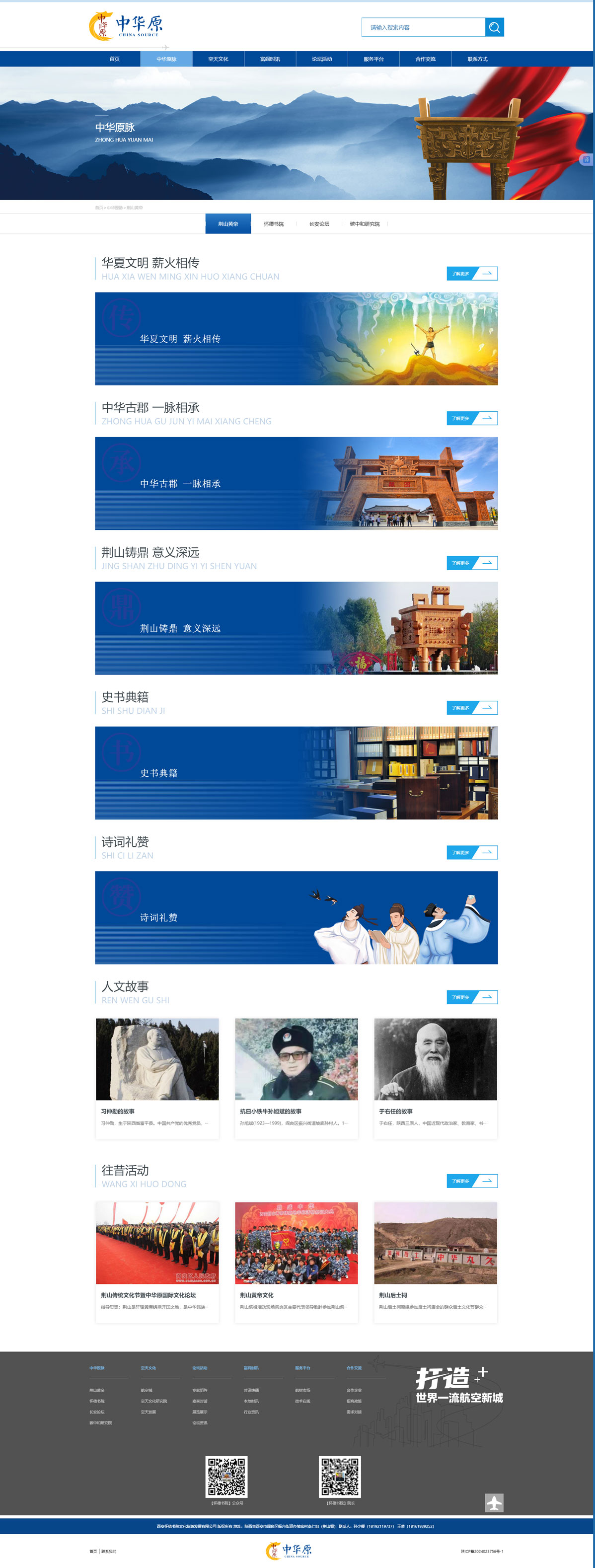The width and height of the screenshot is (595, 1568).
Task: Tap the airplane back-to-top button
Action: 494,1502
